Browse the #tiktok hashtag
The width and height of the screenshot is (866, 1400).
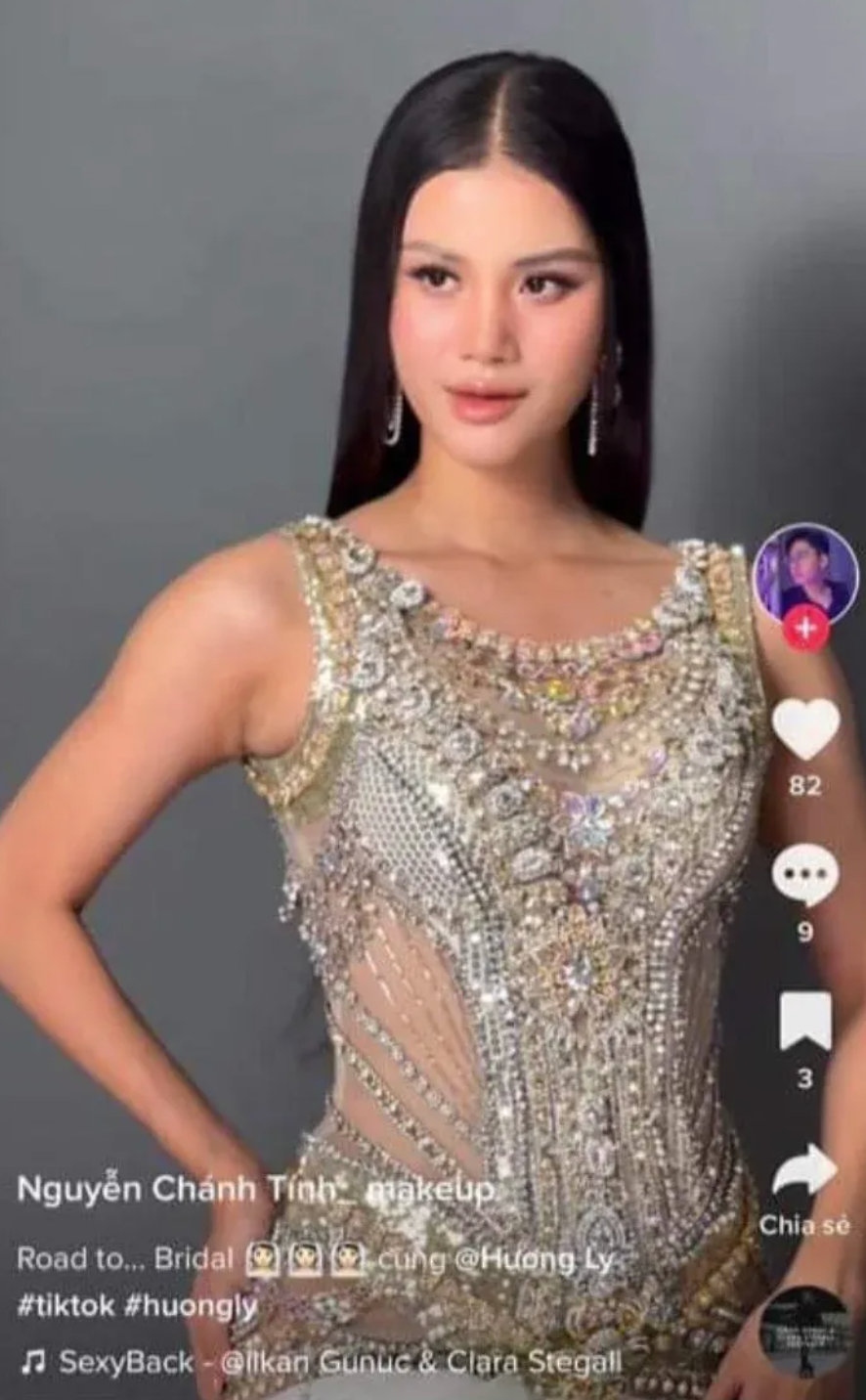click(65, 1306)
